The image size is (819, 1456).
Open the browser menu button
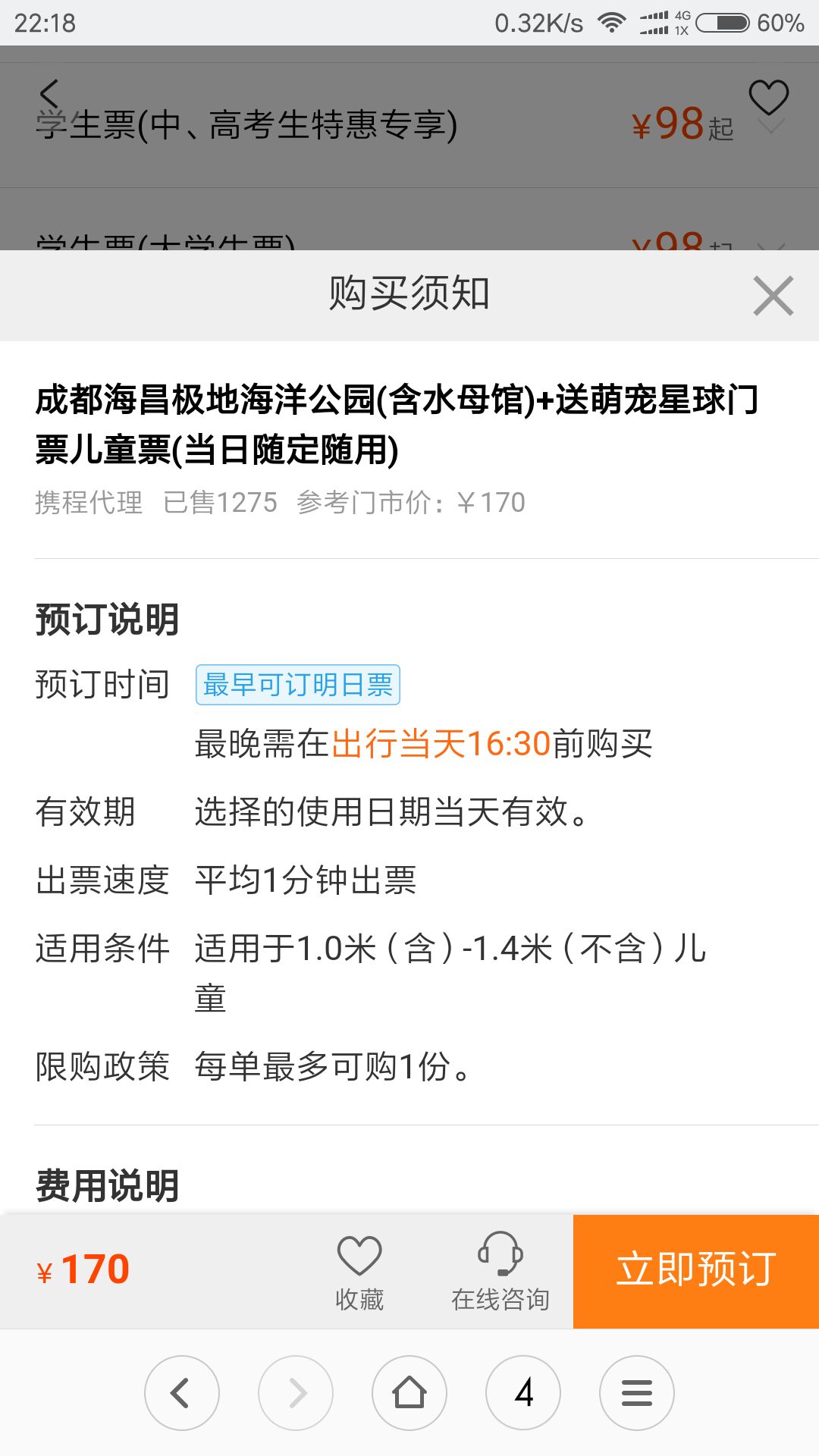pos(637,1393)
